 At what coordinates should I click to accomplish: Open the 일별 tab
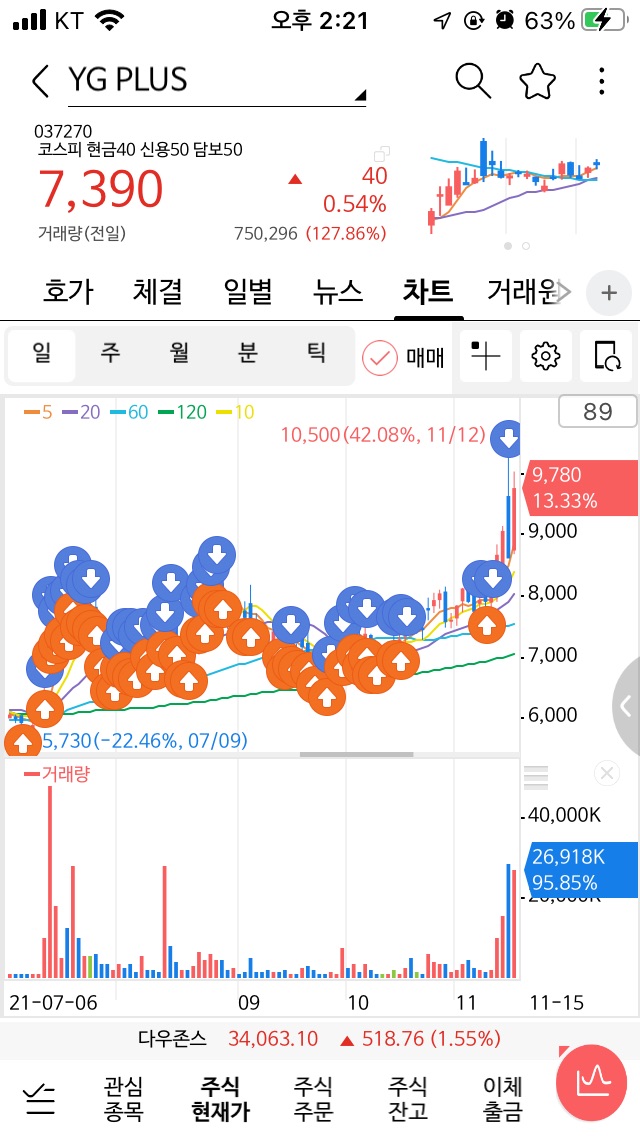248,291
